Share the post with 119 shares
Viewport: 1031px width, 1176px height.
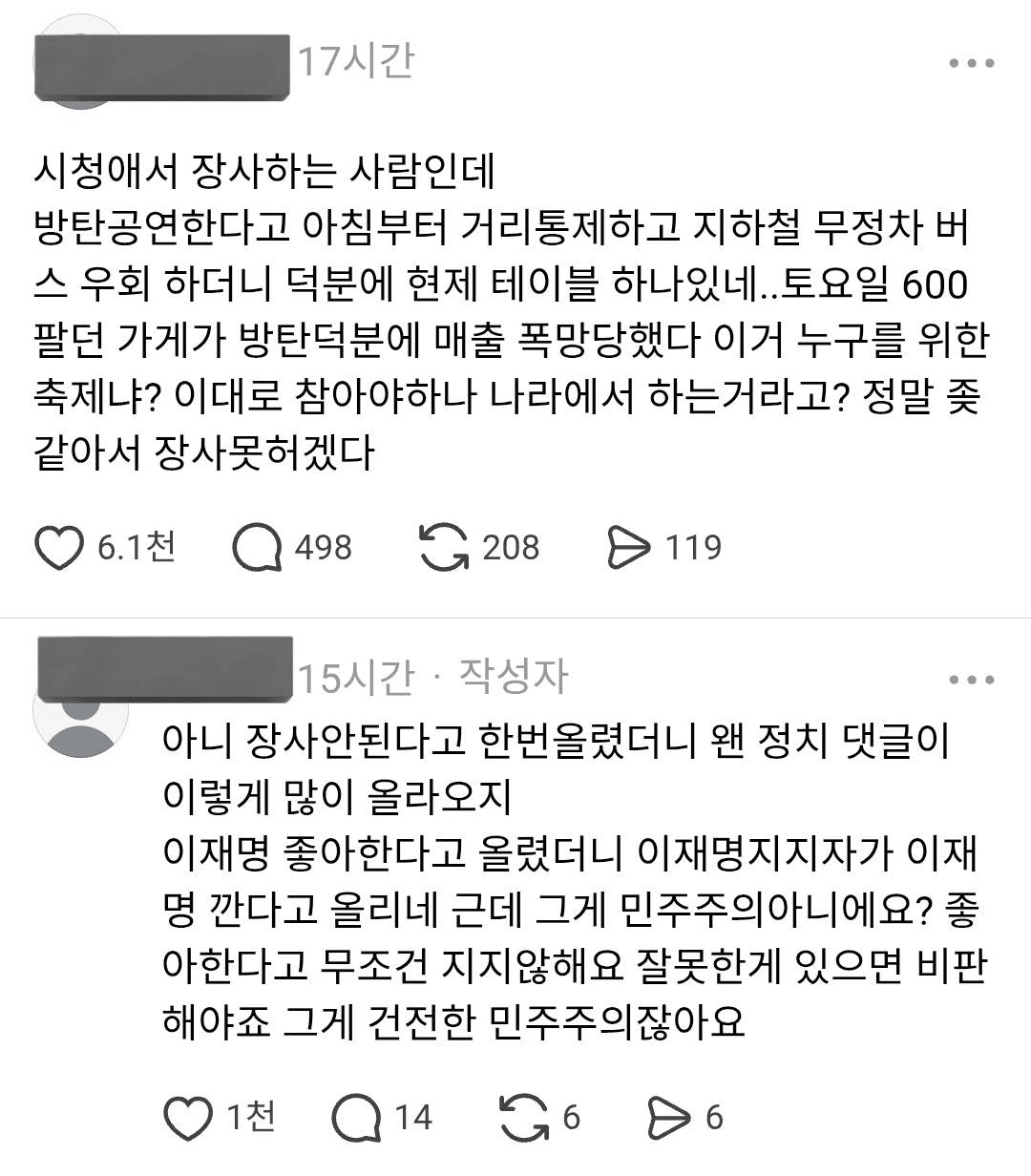pyautogui.click(x=629, y=548)
